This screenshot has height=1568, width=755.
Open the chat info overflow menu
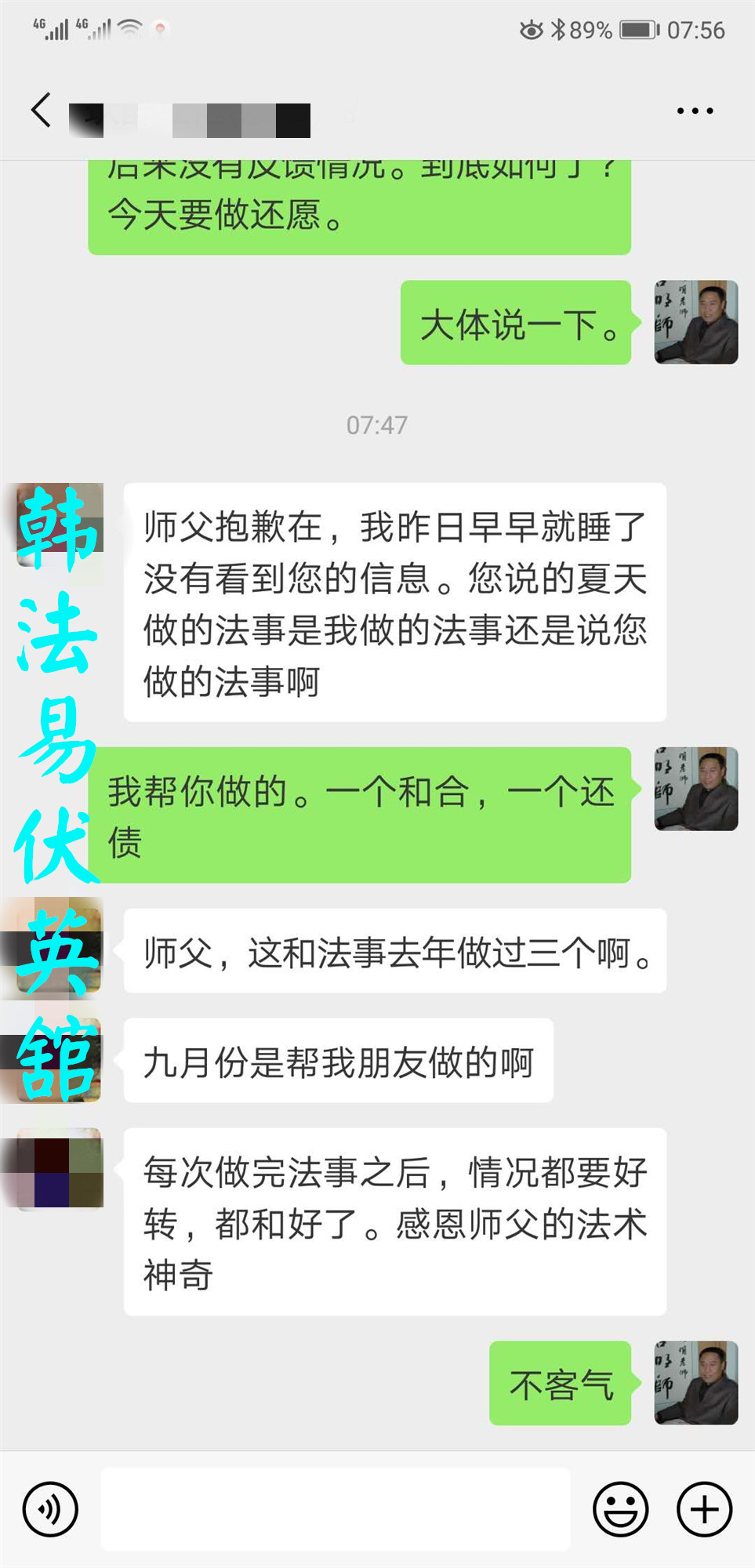695,111
